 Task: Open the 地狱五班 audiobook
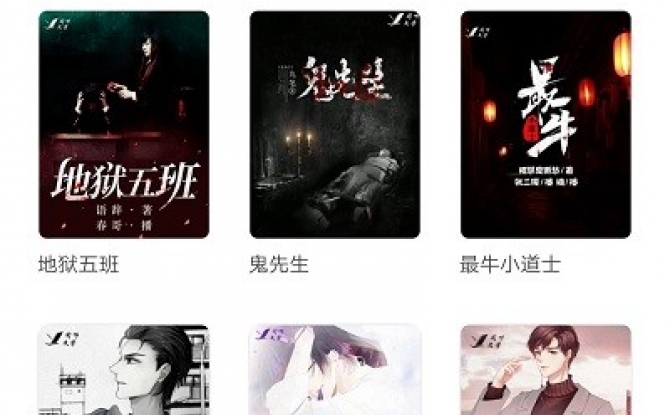tap(123, 124)
